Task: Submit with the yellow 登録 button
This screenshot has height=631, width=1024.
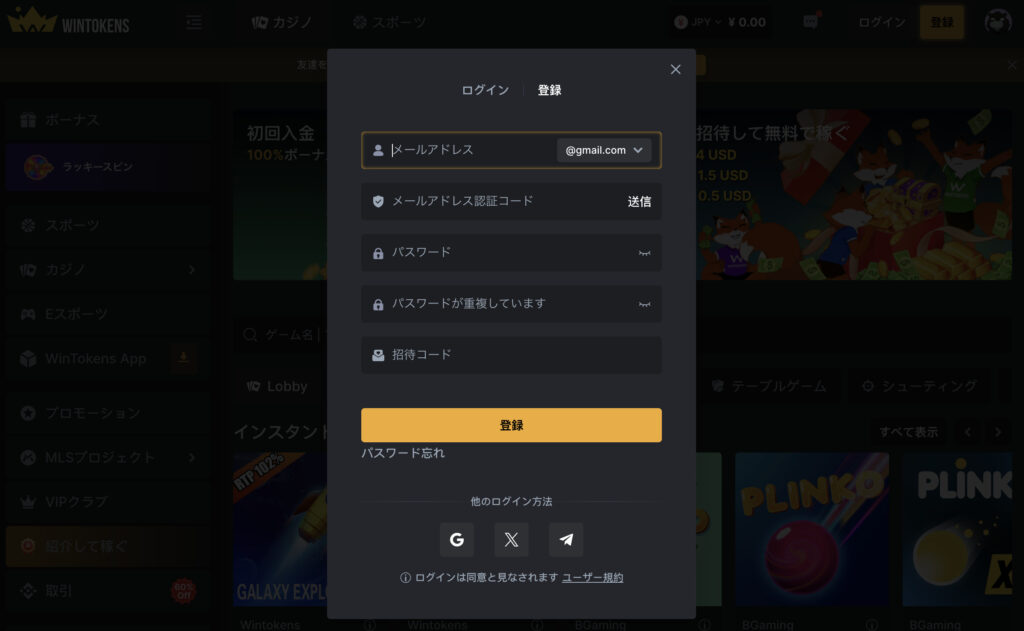Action: [511, 425]
